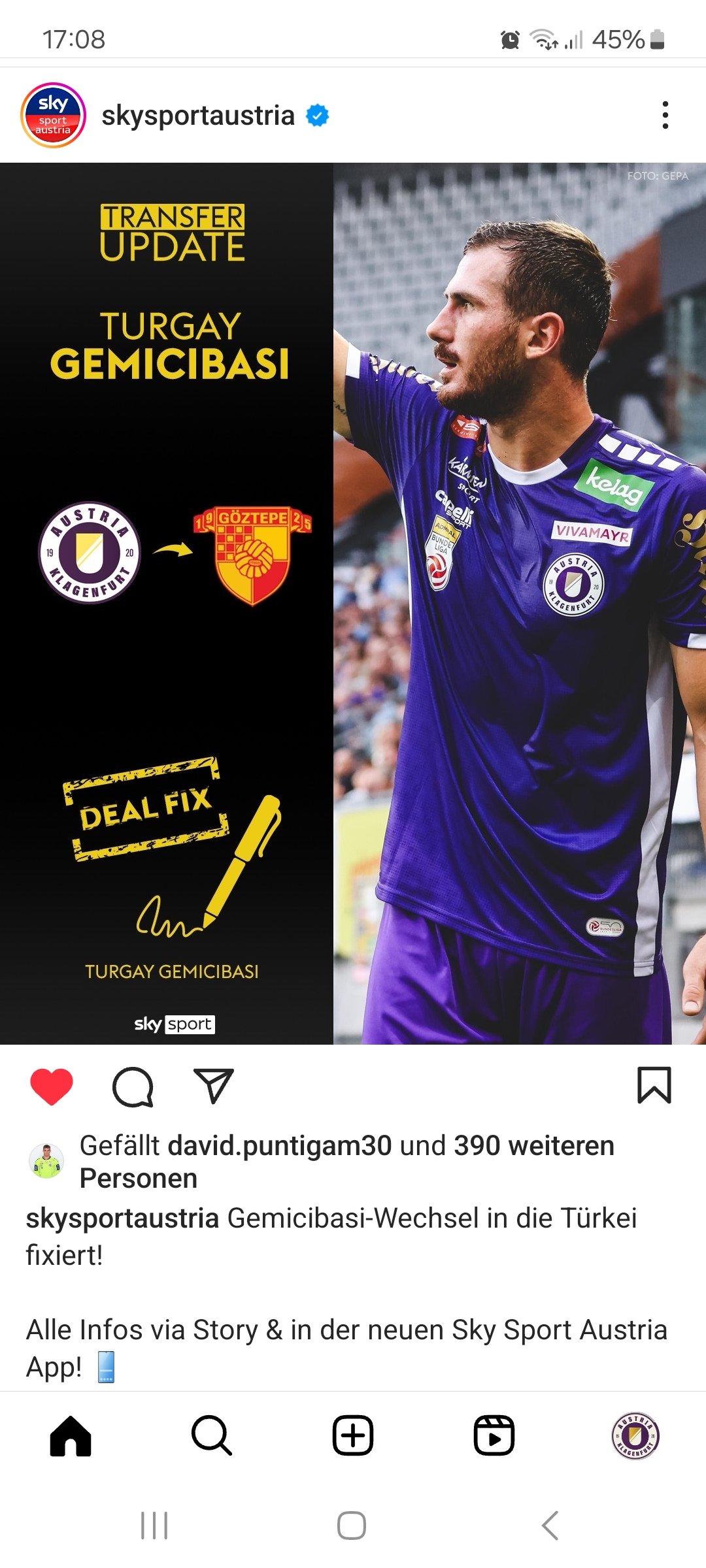This screenshot has width=706, height=1568.
Task: Create a new post with the plus icon
Action: tap(353, 1435)
